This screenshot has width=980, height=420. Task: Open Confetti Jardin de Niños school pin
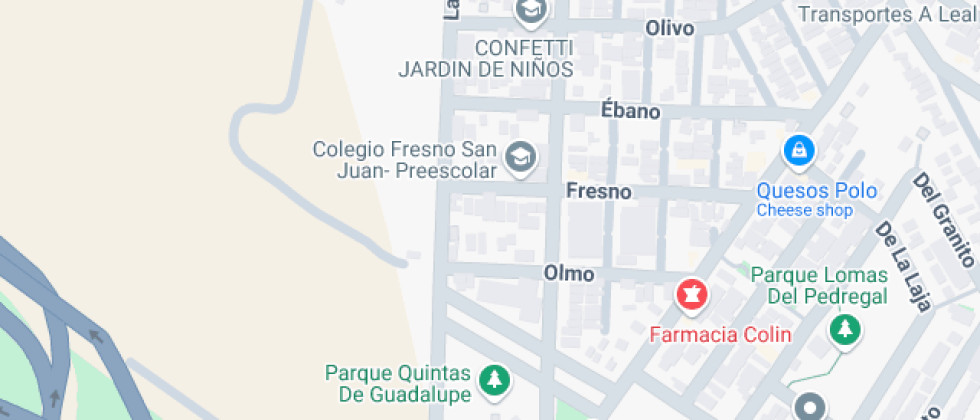pyautogui.click(x=531, y=11)
